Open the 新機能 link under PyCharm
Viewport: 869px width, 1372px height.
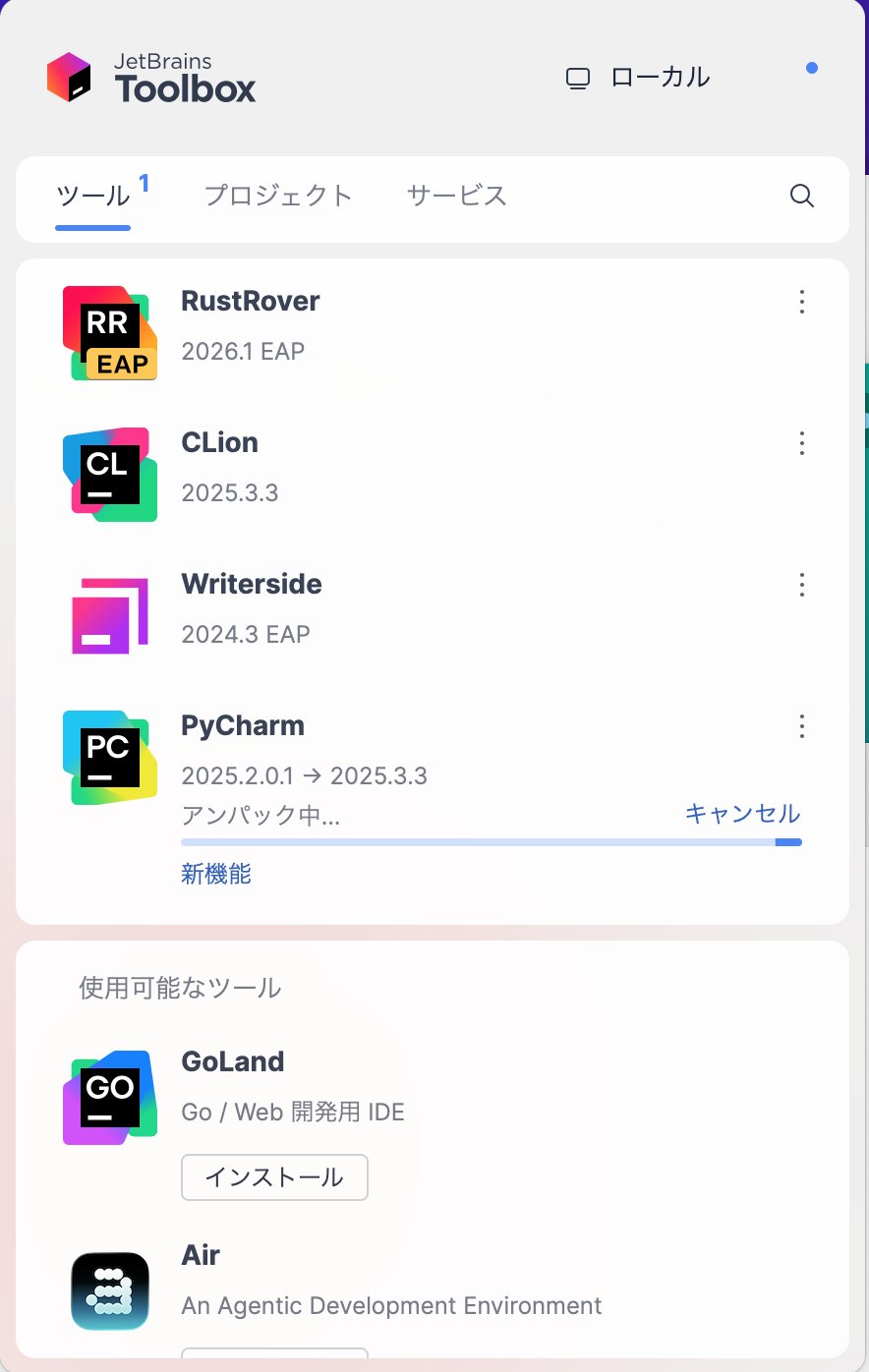(216, 874)
